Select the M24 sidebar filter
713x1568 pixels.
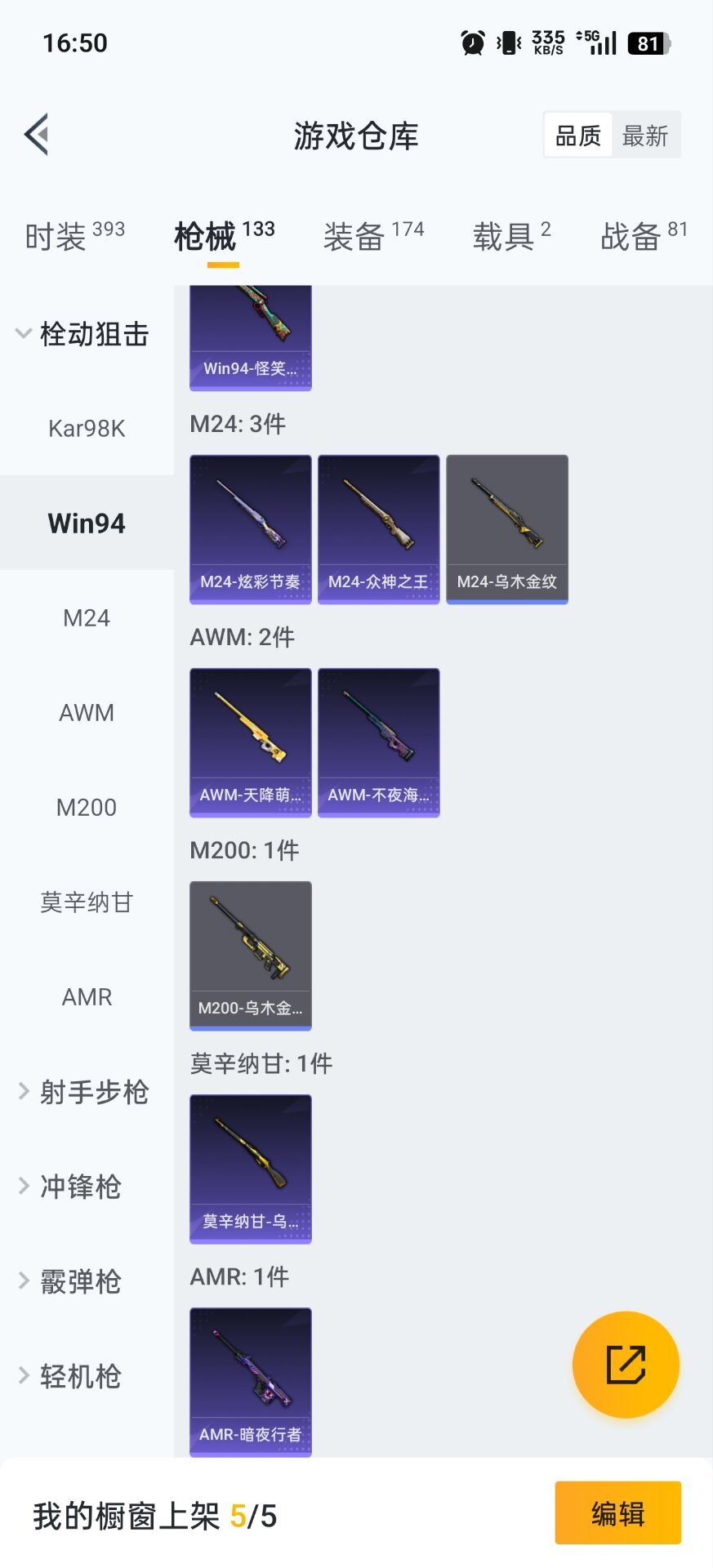point(87,618)
